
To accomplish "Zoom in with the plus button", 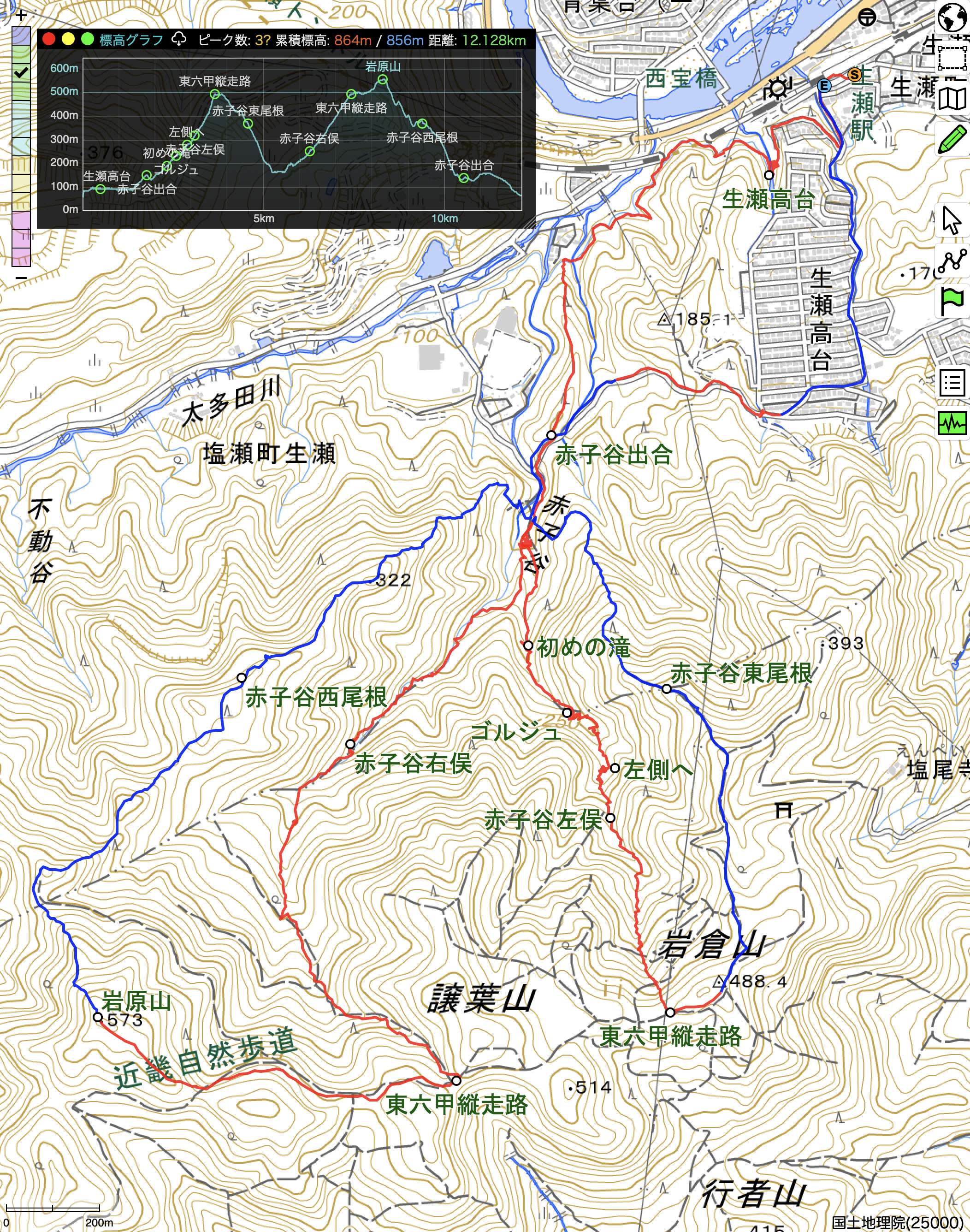I will pyautogui.click(x=21, y=15).
